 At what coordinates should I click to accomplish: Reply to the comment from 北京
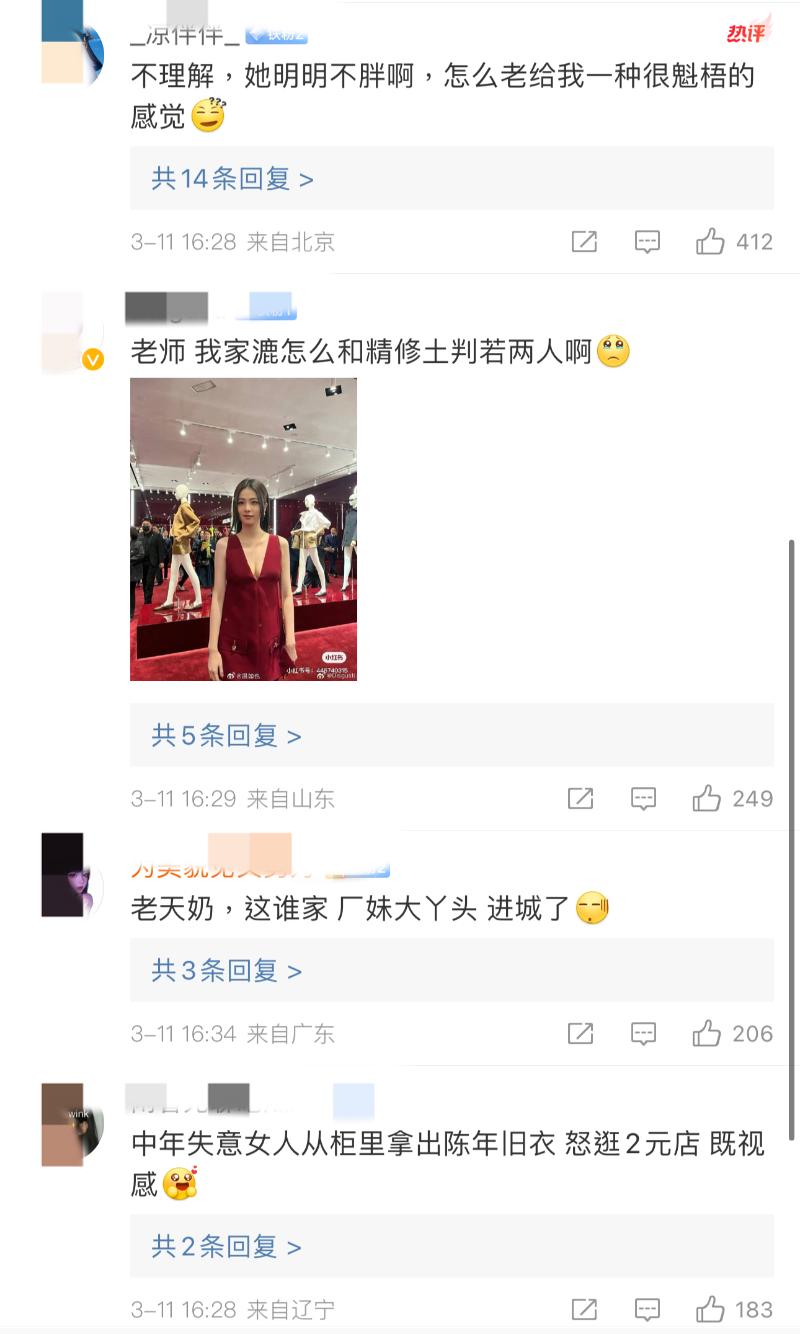pos(647,242)
